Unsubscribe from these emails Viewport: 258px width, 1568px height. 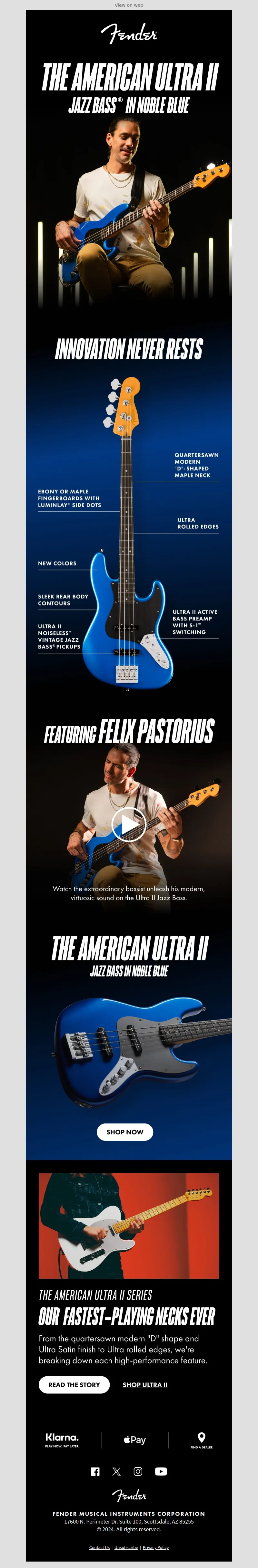[x=126, y=1547]
